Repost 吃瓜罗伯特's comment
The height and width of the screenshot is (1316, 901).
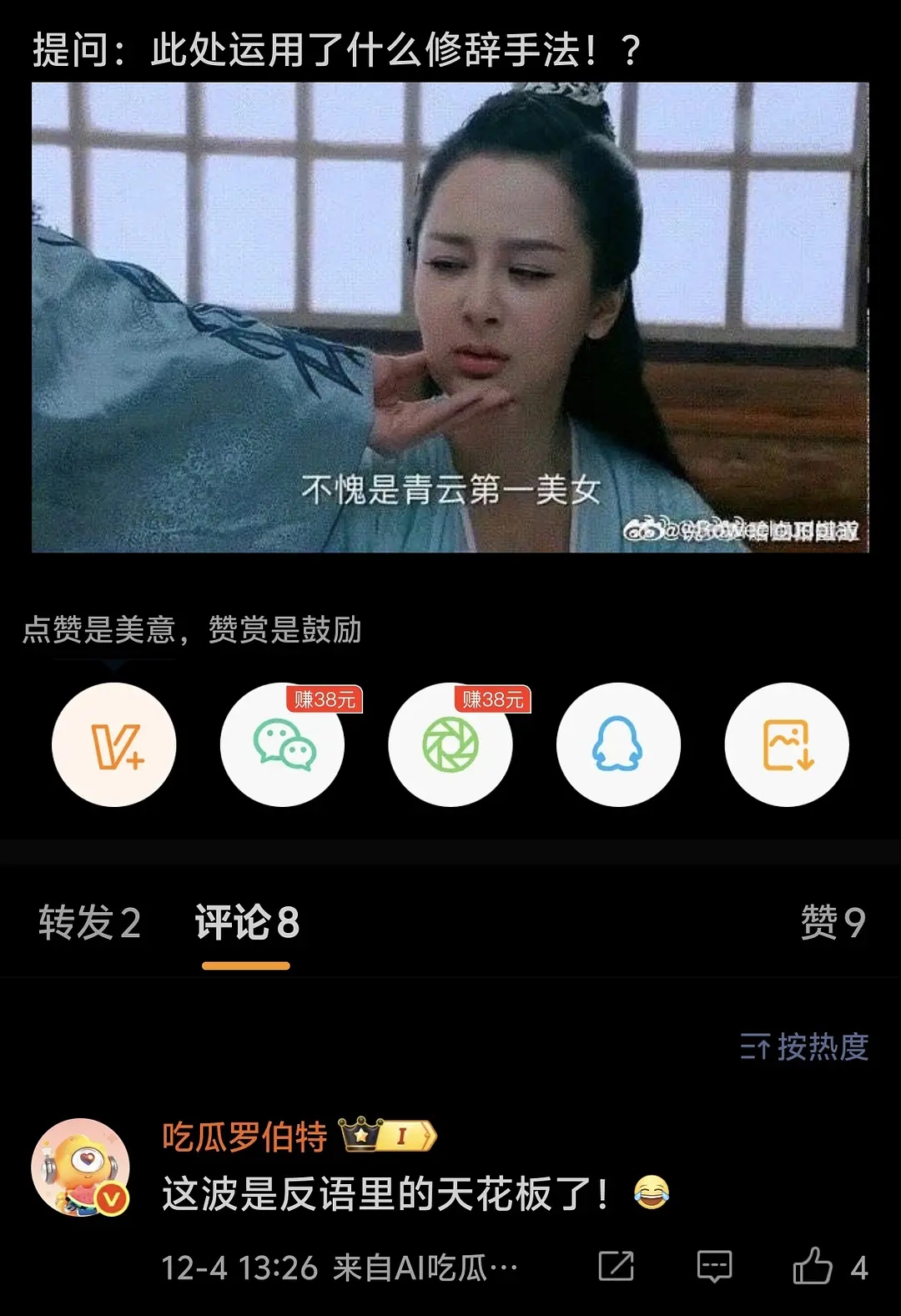point(617,1266)
